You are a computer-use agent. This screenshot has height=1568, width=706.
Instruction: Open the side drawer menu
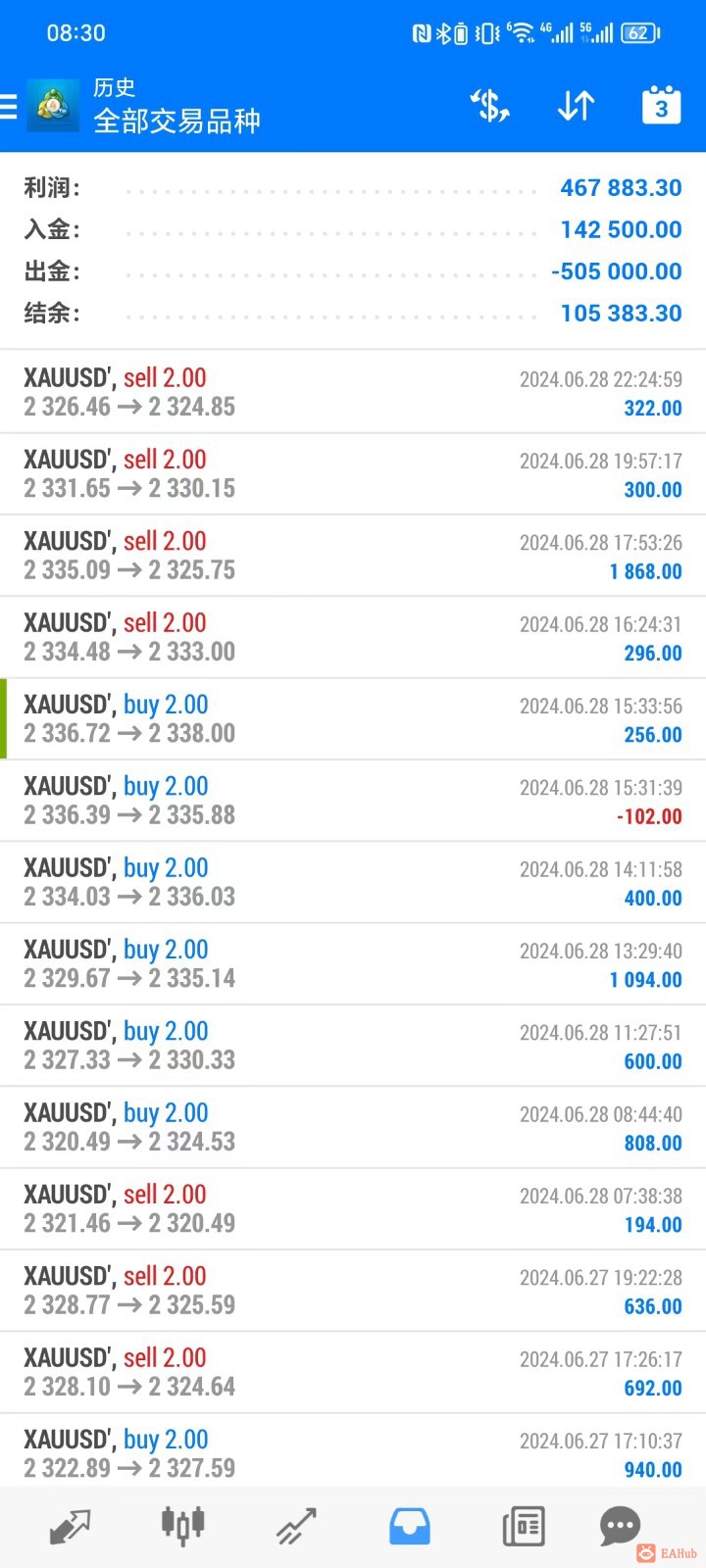[10, 106]
